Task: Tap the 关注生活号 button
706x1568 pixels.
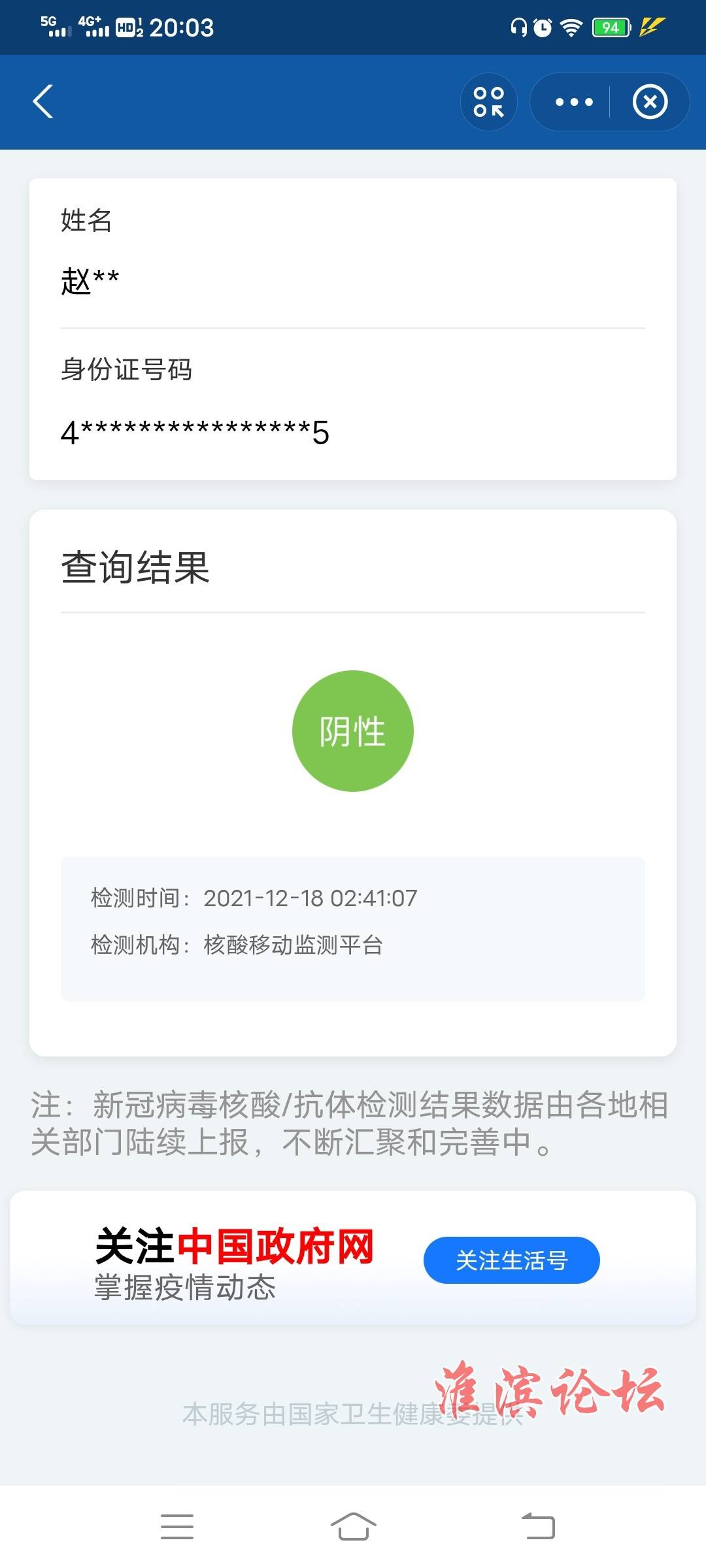Action: click(512, 1260)
